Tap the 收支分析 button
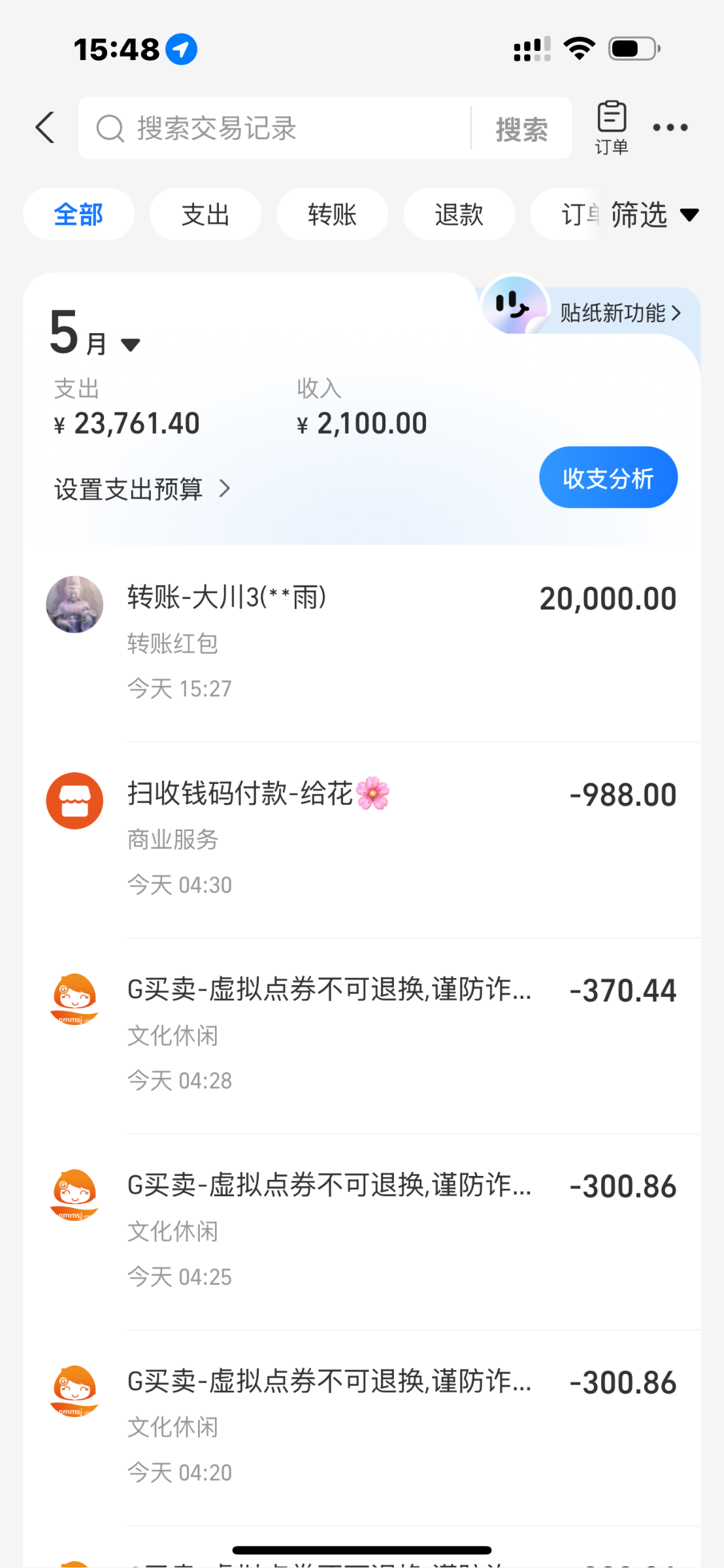The width and height of the screenshot is (724, 1568). point(608,478)
